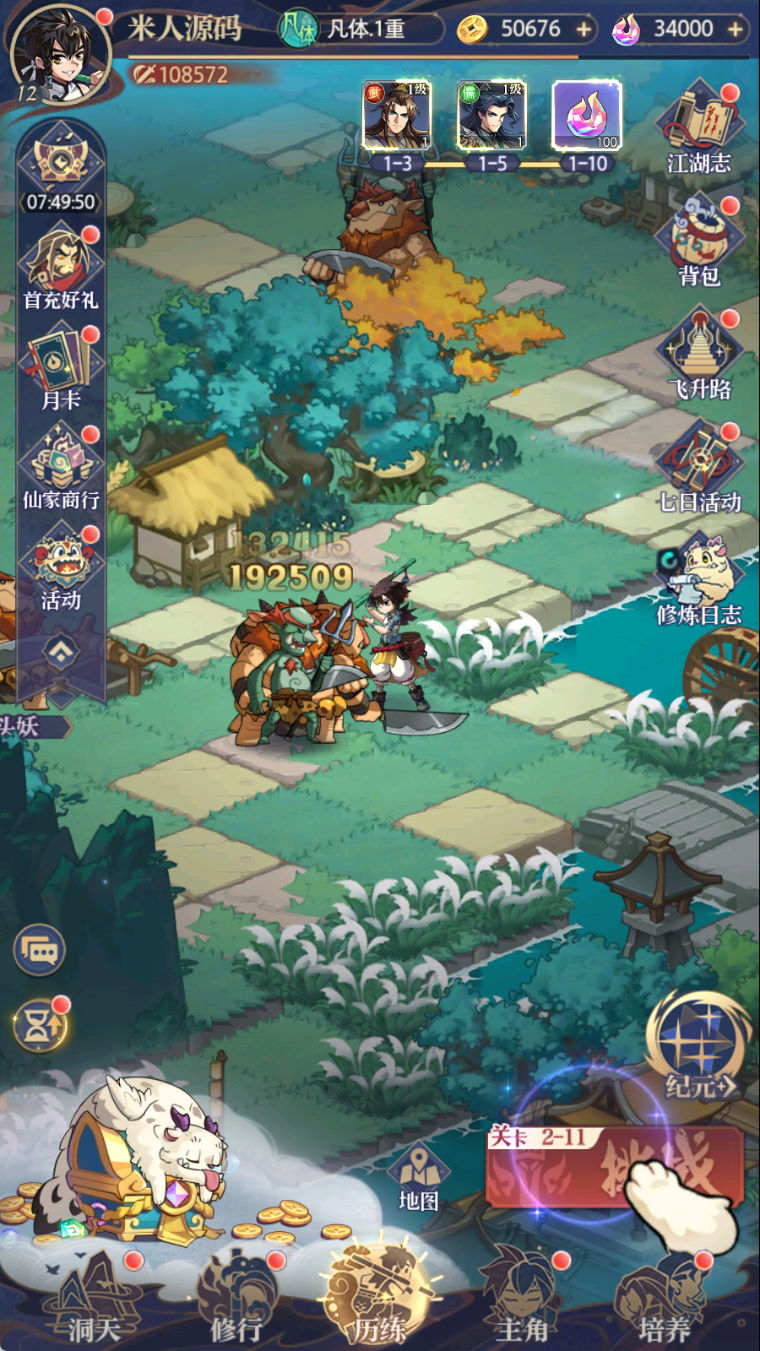Open the chat bubble icon
The width and height of the screenshot is (760, 1351).
click(40, 950)
